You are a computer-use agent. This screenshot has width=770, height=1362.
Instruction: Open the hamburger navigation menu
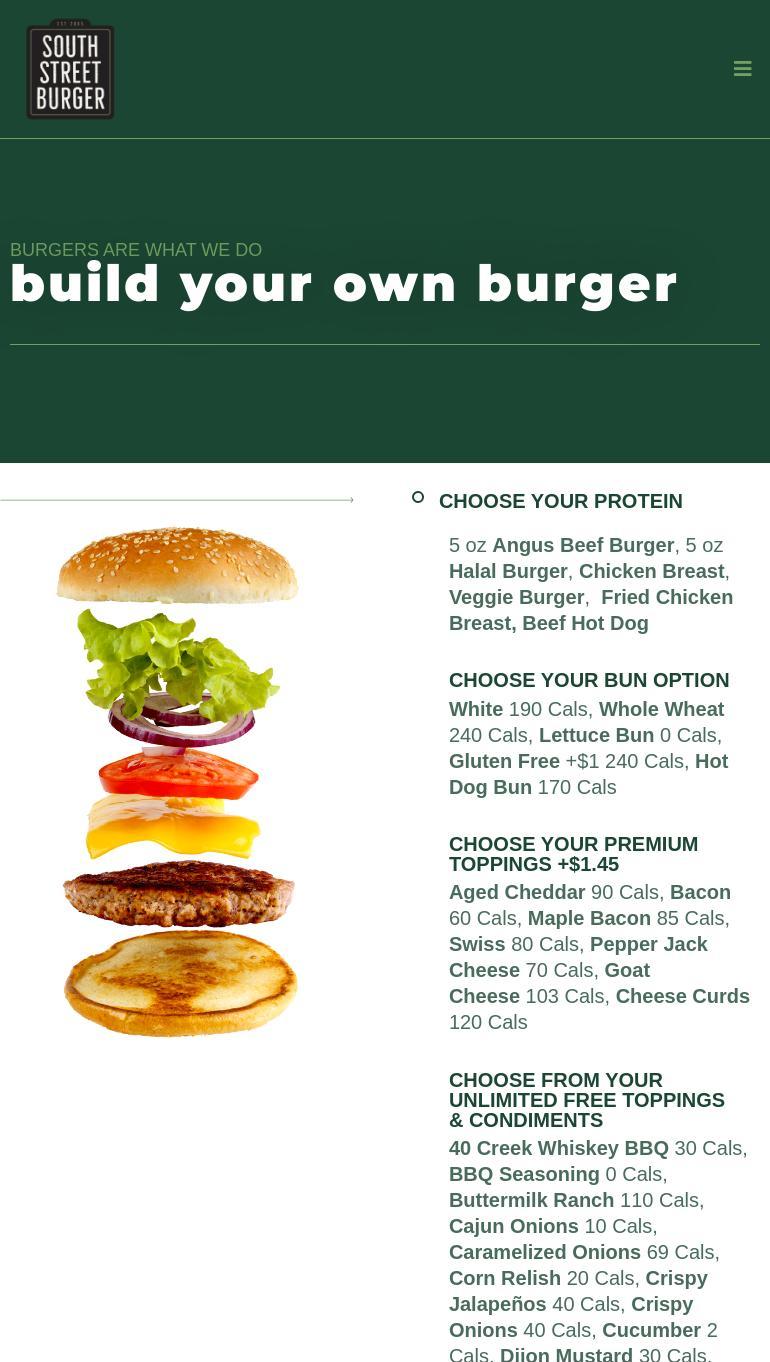point(742,69)
